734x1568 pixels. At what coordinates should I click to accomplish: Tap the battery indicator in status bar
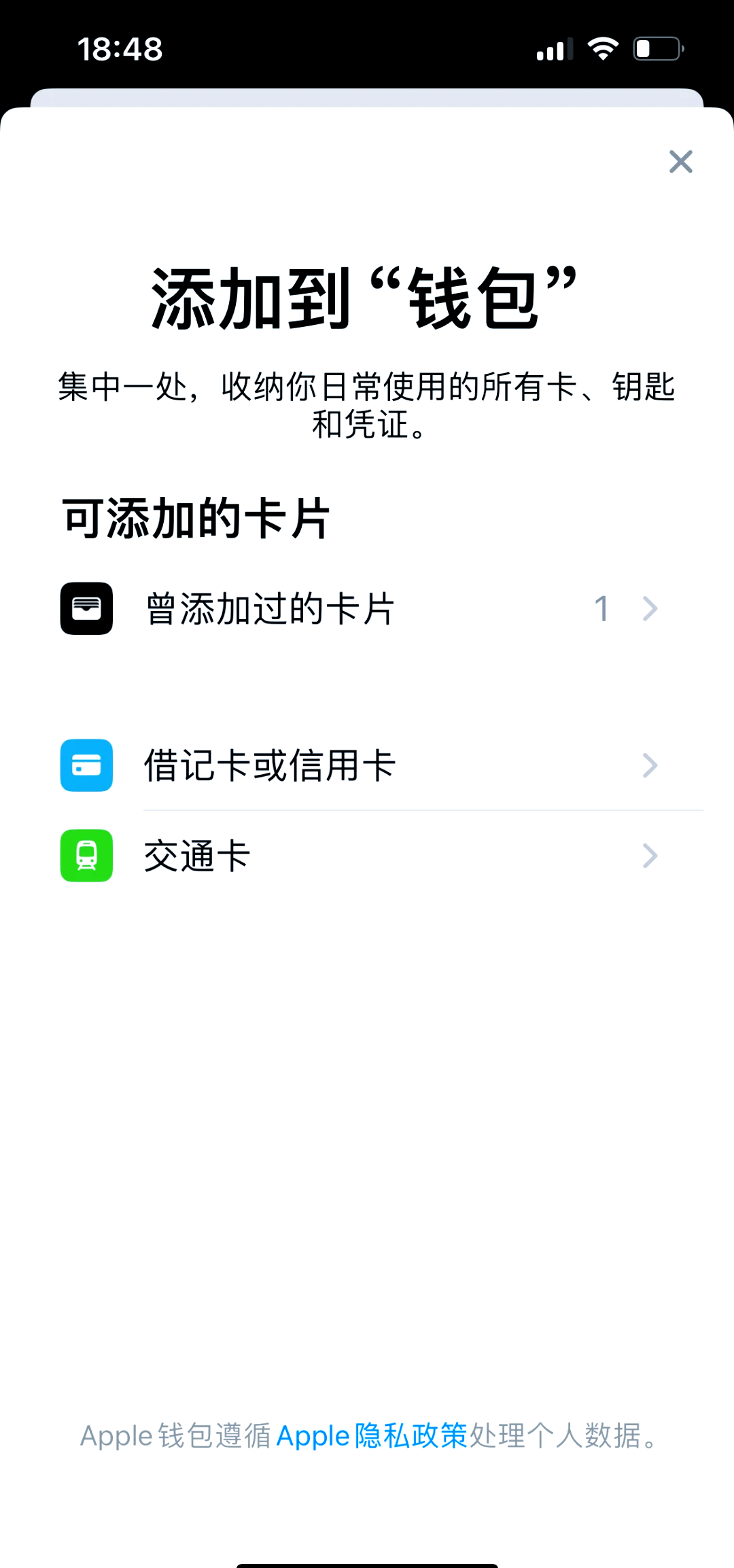tap(658, 48)
